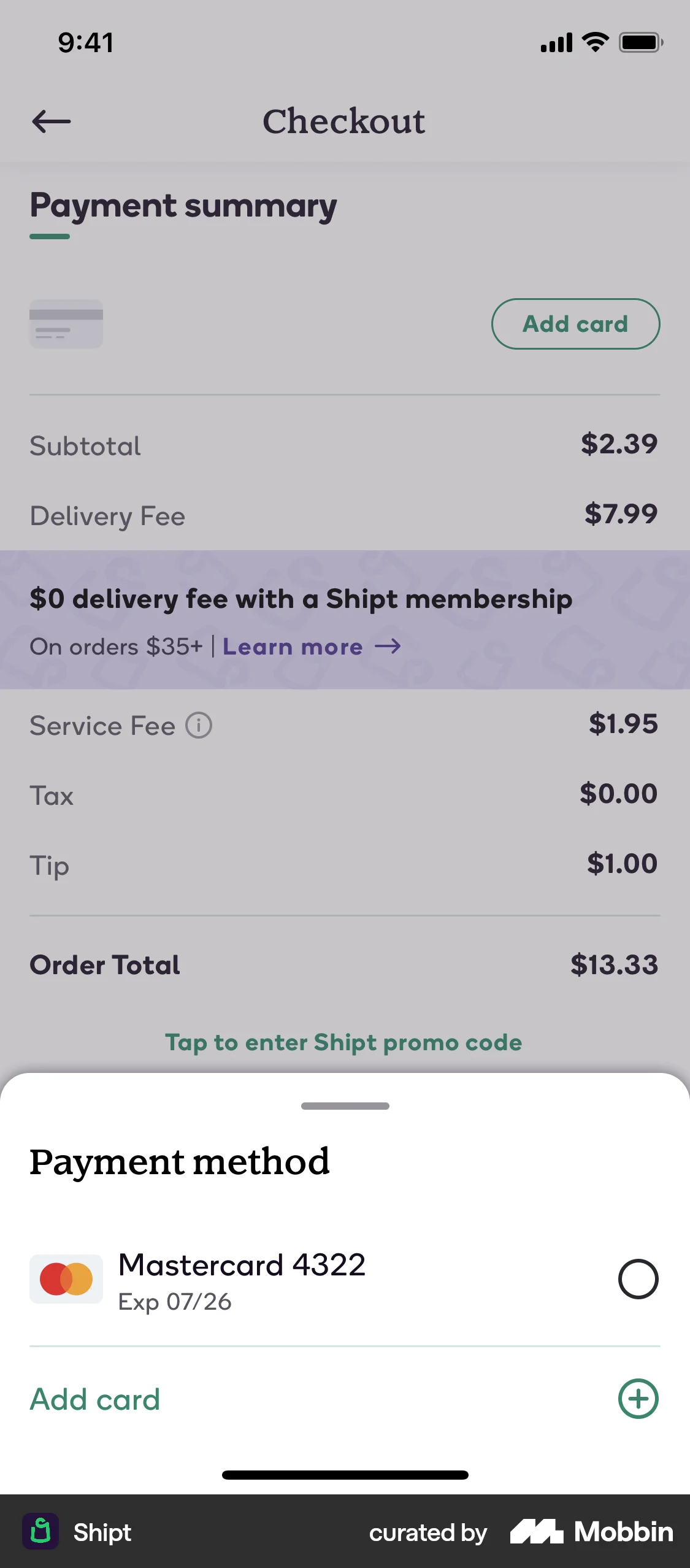Tap the battery indicator in status bar
The image size is (690, 1568).
point(641,42)
